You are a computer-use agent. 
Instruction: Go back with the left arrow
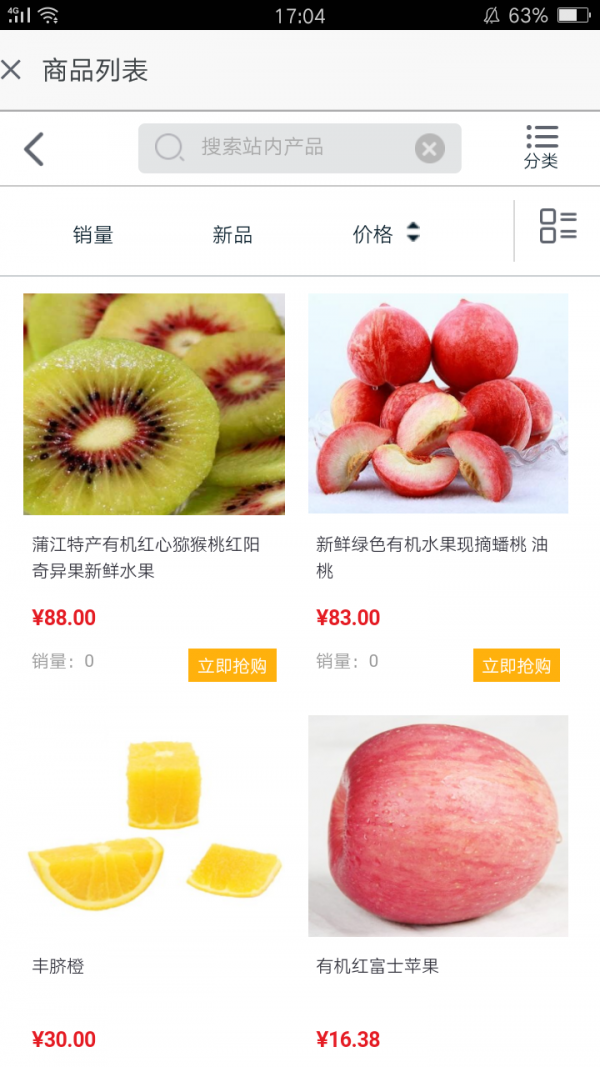(34, 149)
